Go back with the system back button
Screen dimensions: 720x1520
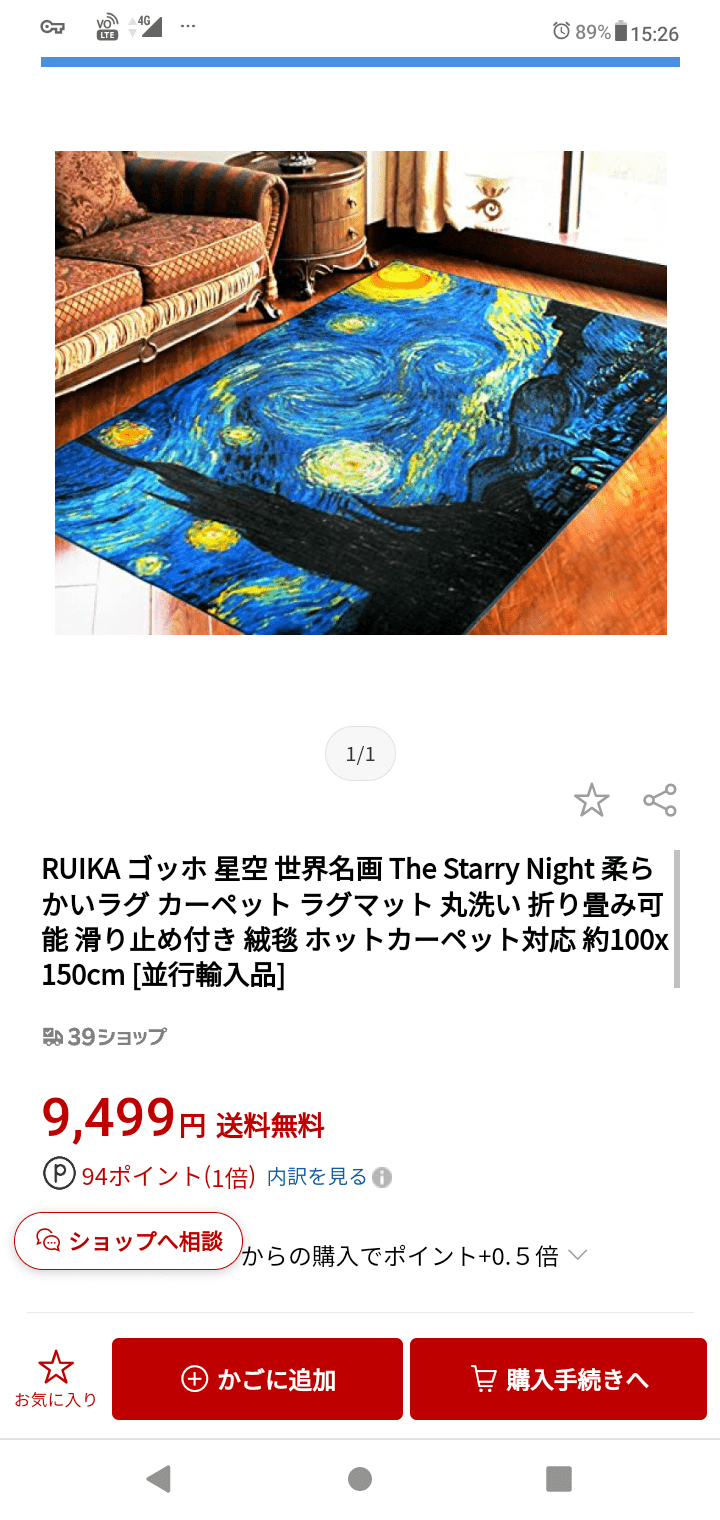coord(158,1479)
